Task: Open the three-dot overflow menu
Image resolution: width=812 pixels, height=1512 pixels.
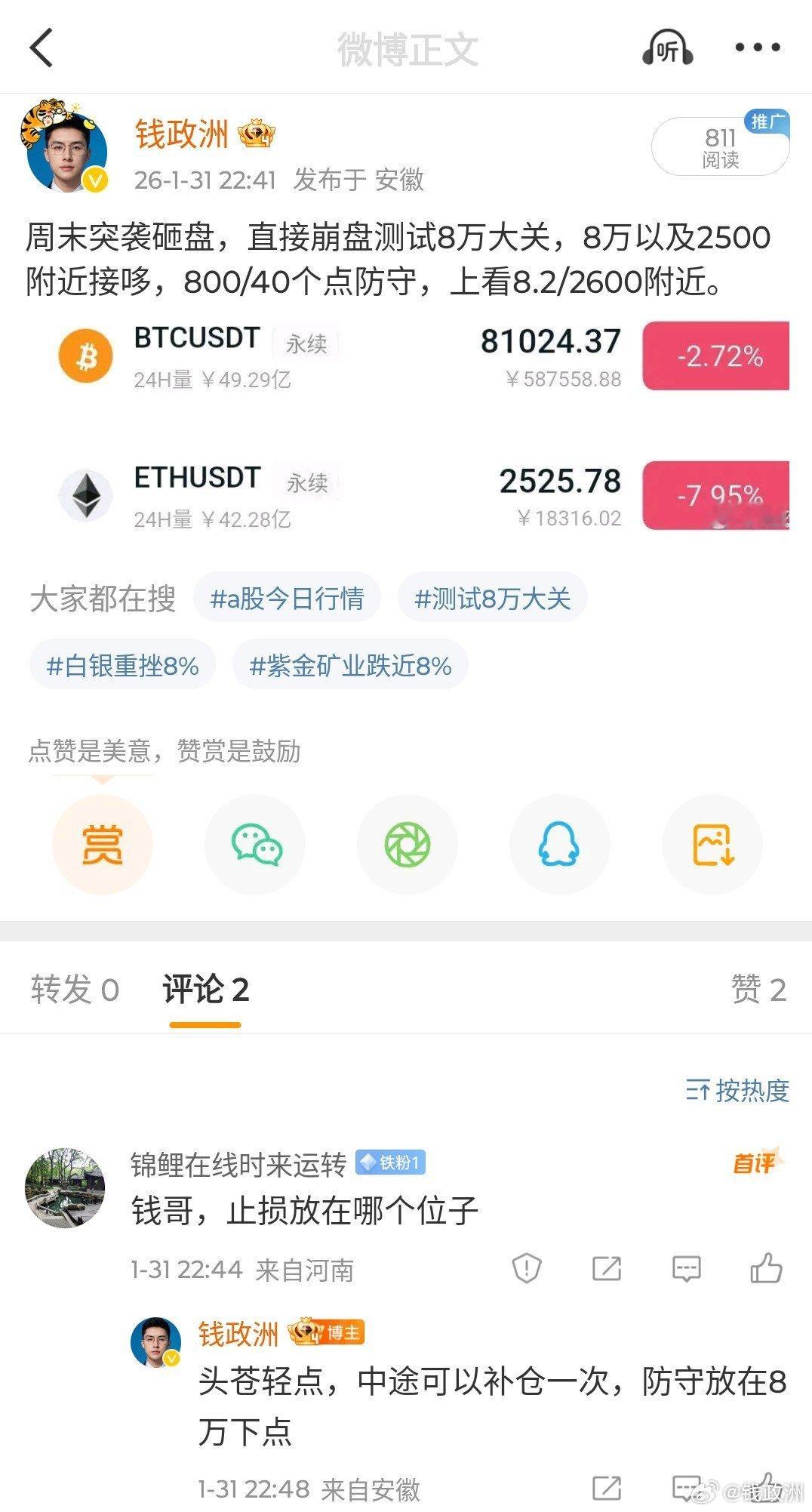Action: pyautogui.click(x=758, y=48)
